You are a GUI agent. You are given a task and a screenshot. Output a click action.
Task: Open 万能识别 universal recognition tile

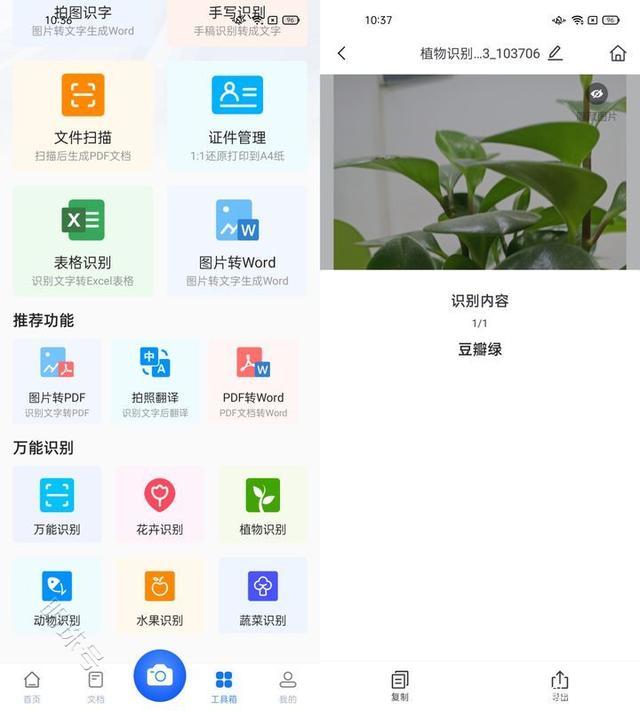tap(57, 505)
